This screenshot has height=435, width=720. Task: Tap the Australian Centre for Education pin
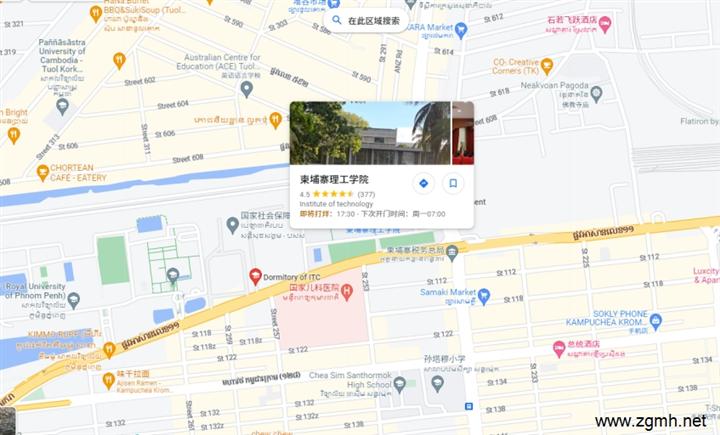pos(247,89)
